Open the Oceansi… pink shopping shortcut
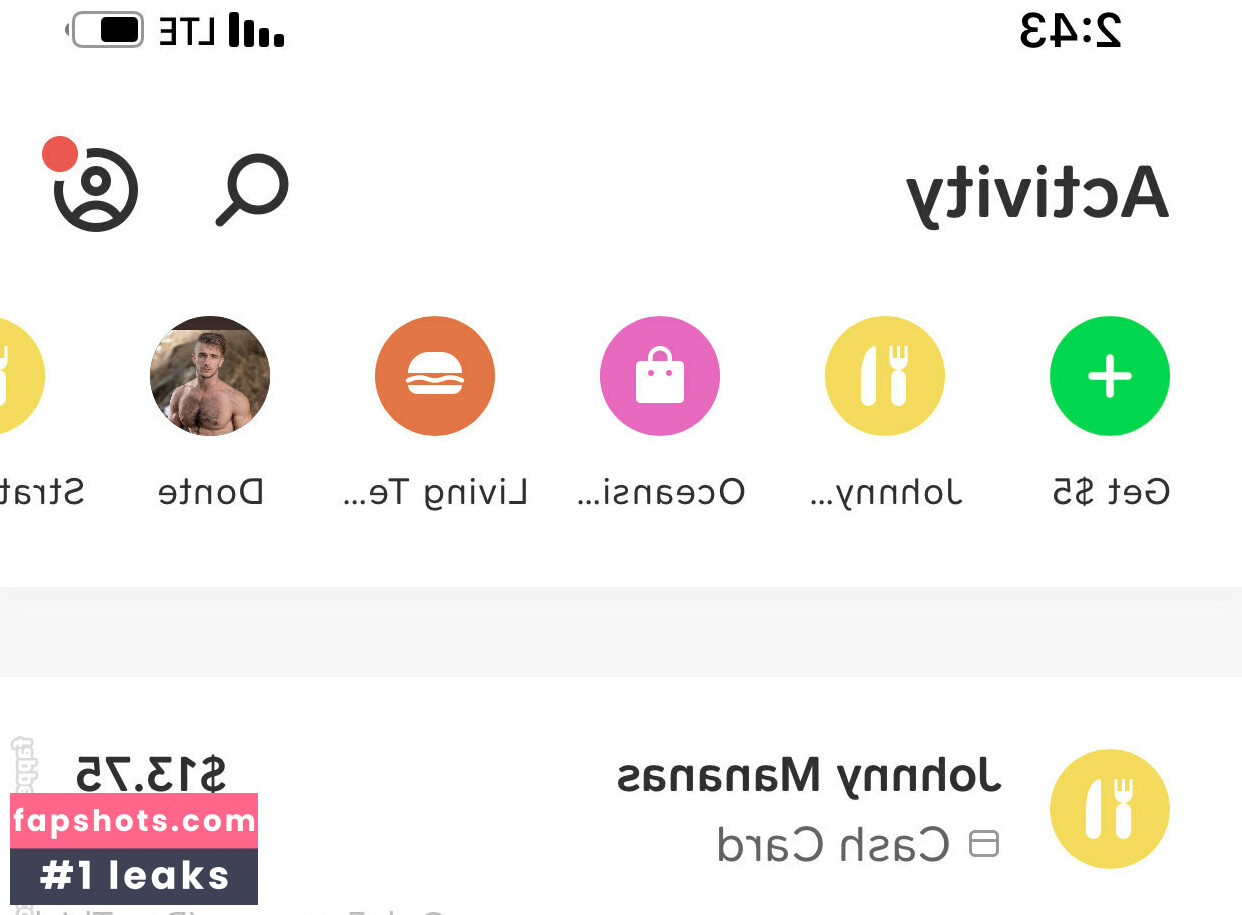1242x915 pixels. pyautogui.click(x=659, y=376)
